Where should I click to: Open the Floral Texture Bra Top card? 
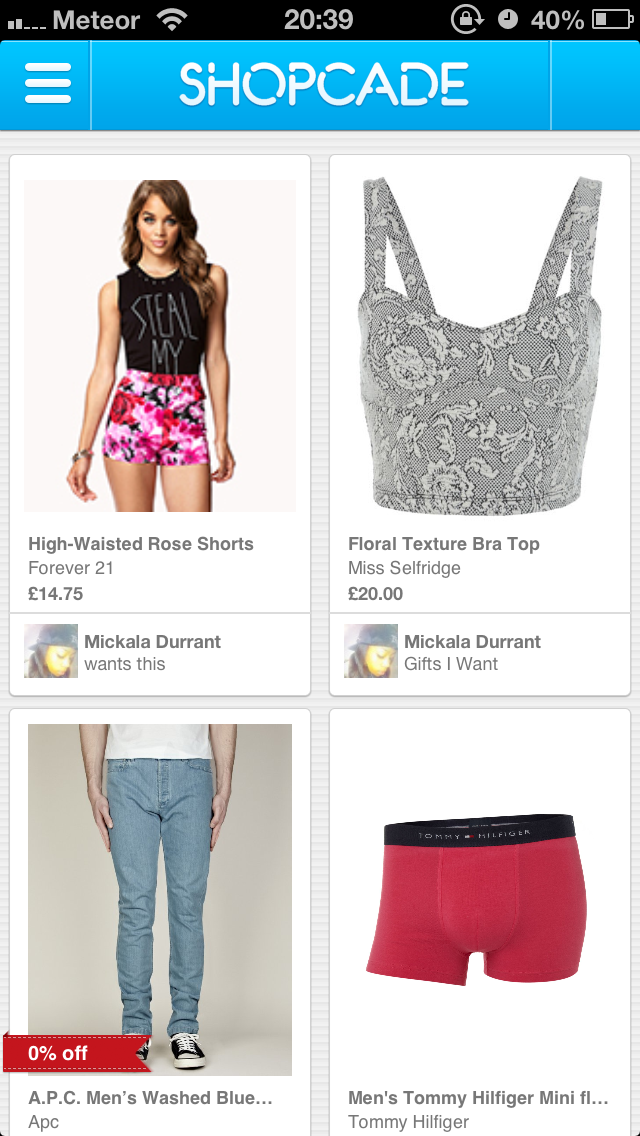pos(480,384)
